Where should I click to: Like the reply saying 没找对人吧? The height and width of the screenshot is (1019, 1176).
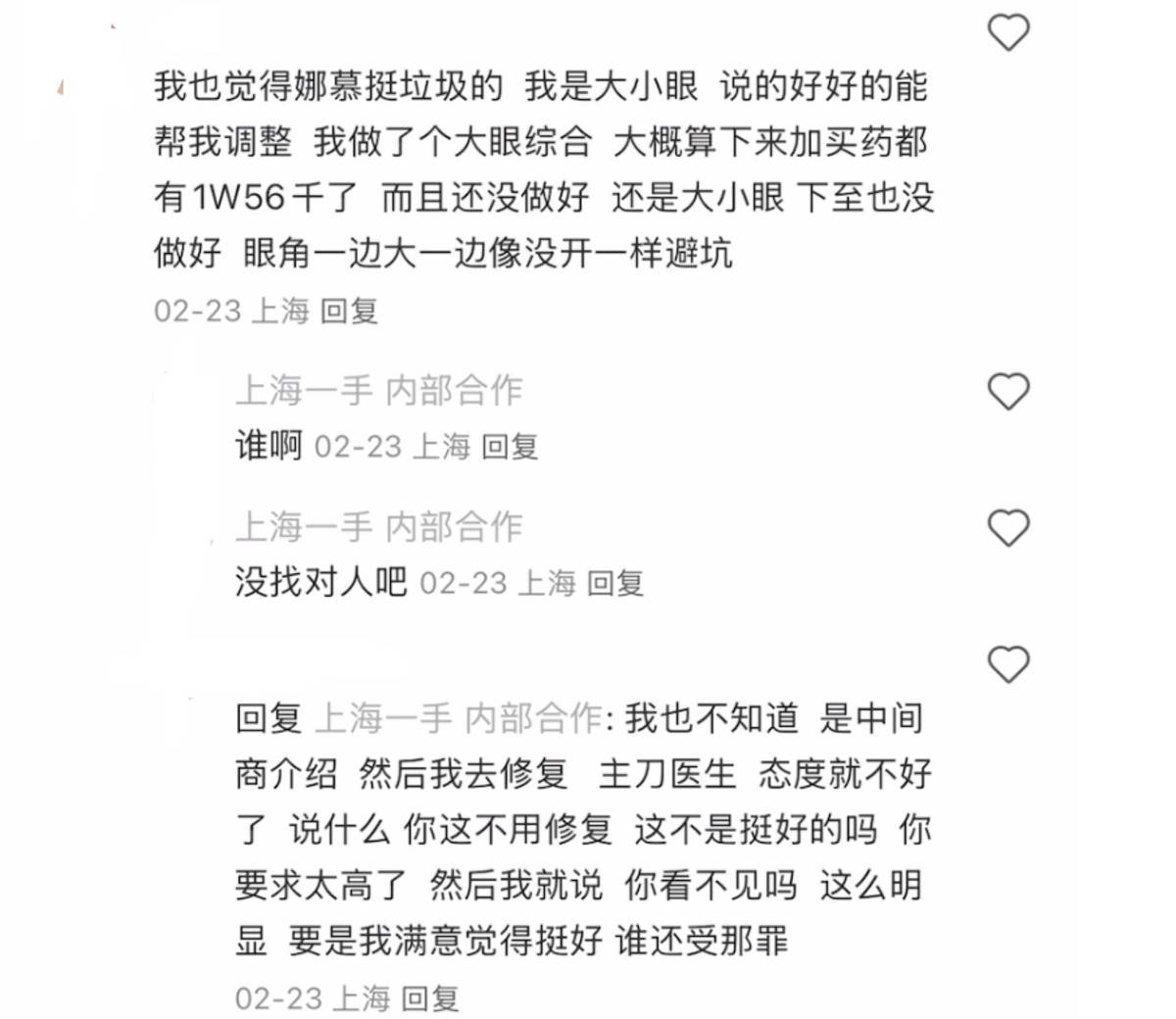coord(1007,528)
